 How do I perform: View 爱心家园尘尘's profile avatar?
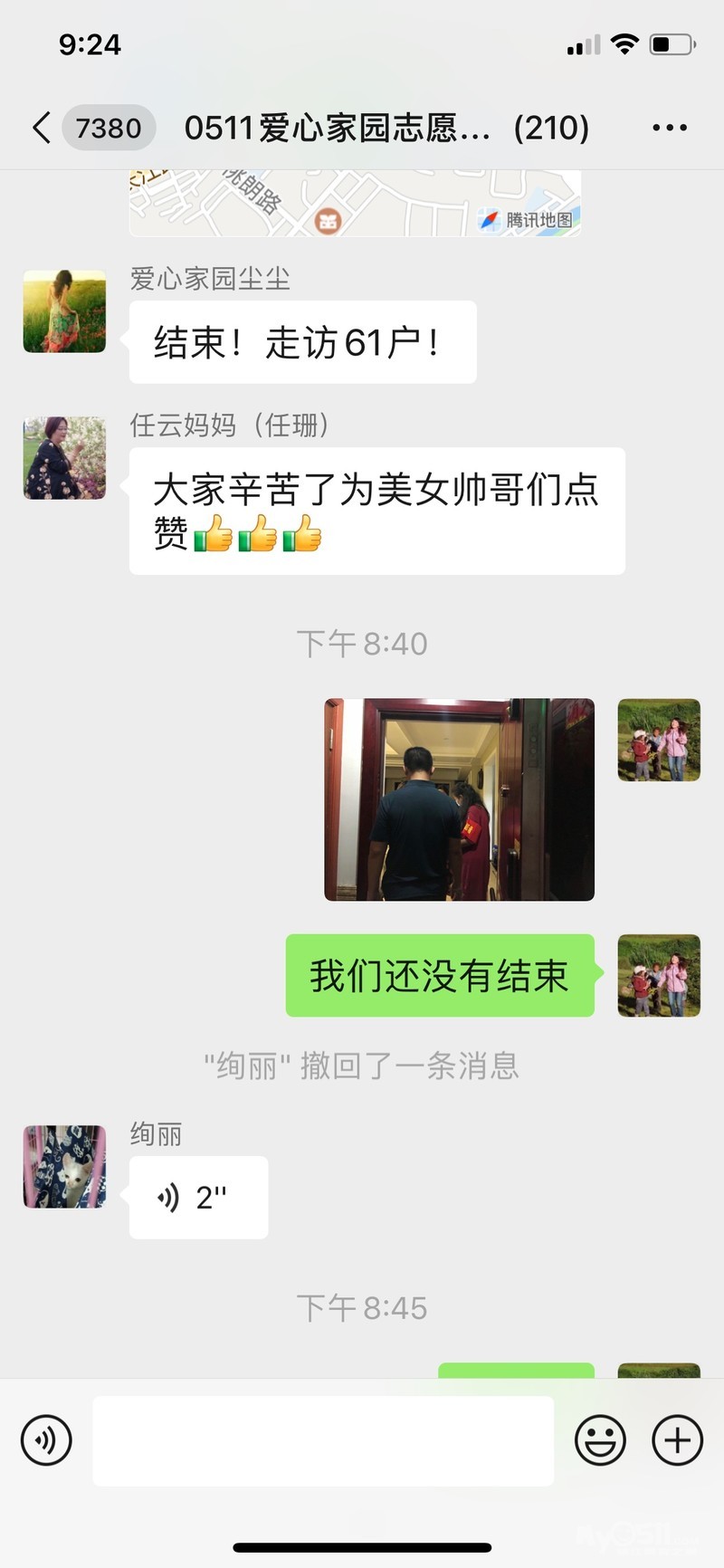(x=64, y=311)
